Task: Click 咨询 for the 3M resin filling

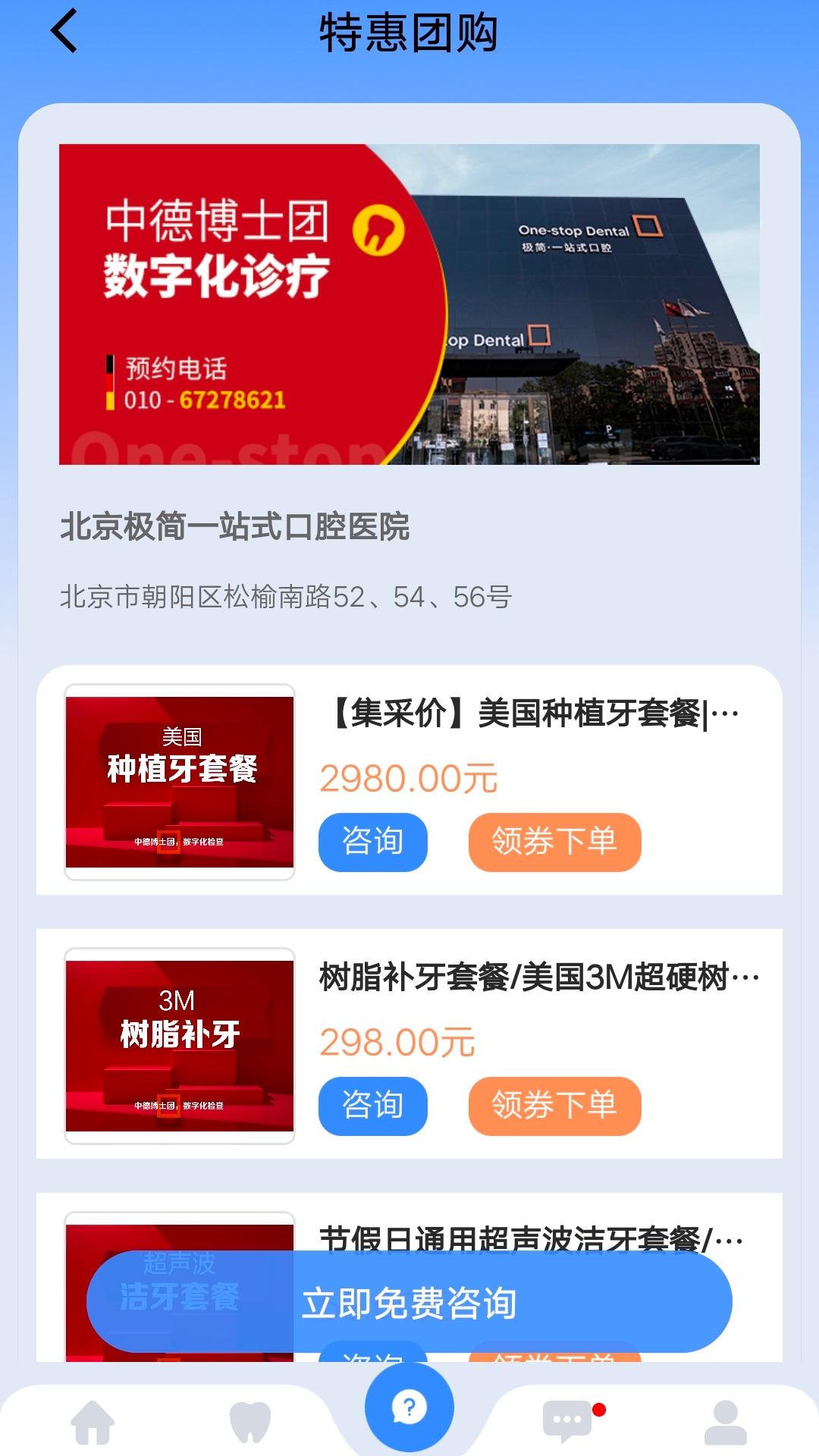Action: pyautogui.click(x=373, y=1106)
